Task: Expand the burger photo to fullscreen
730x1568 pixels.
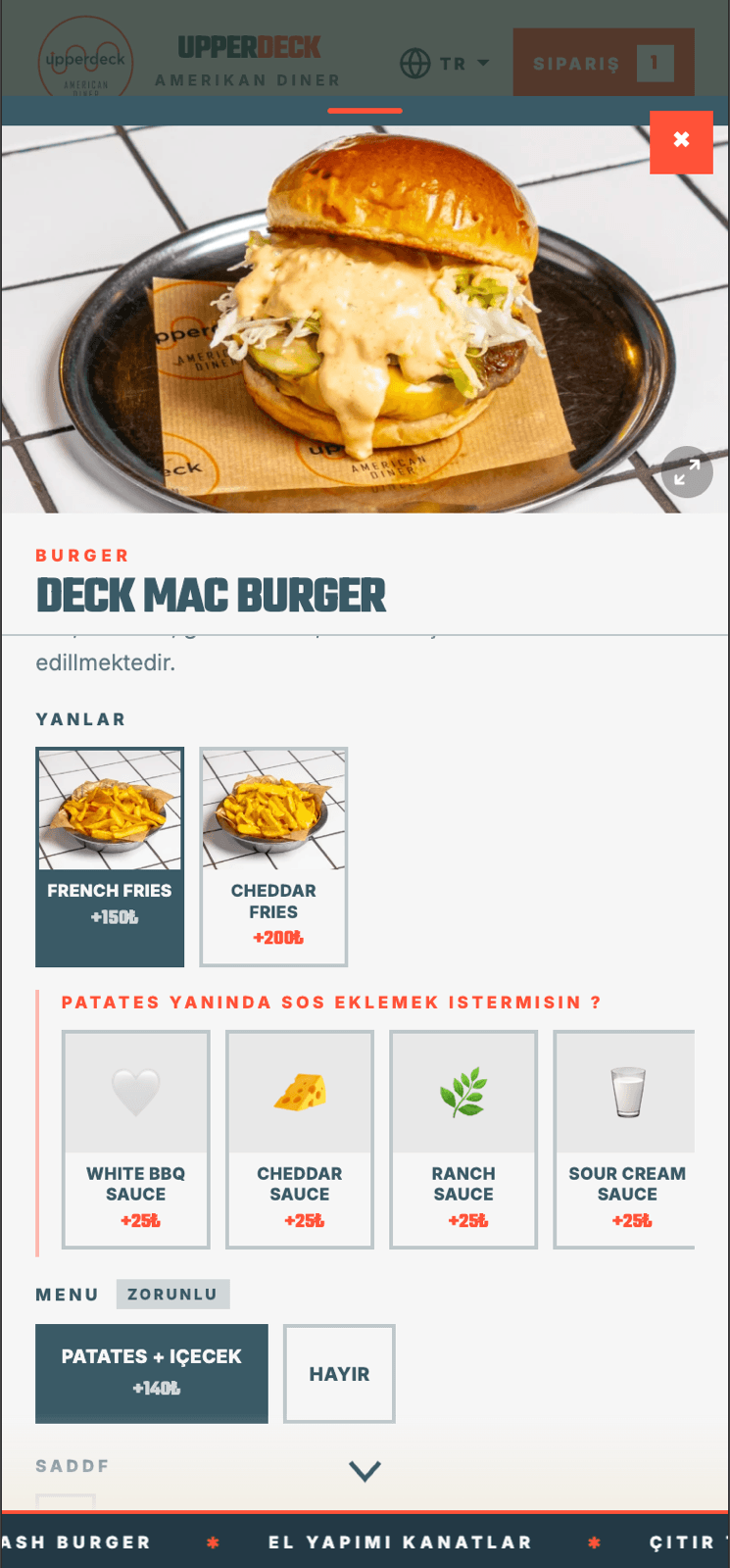Action: 687,472
